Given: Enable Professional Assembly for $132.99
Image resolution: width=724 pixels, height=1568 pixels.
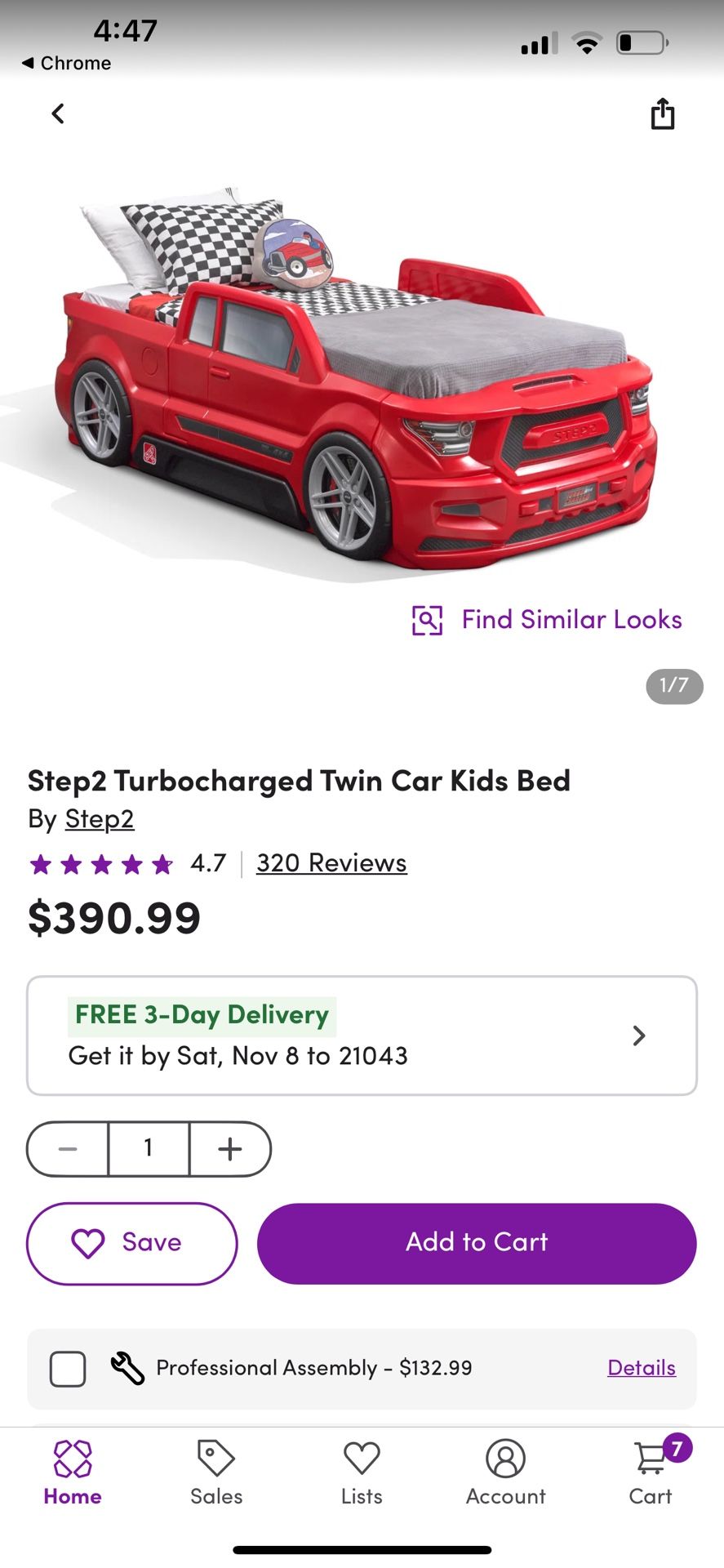Looking at the screenshot, I should coord(68,1369).
